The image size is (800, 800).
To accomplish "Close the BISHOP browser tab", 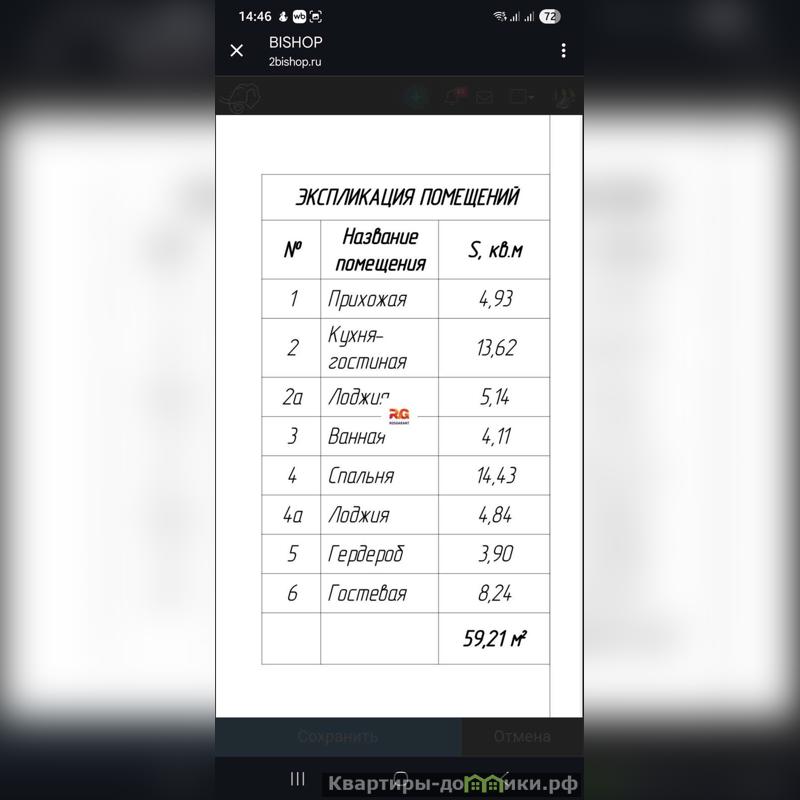I will pos(237,51).
